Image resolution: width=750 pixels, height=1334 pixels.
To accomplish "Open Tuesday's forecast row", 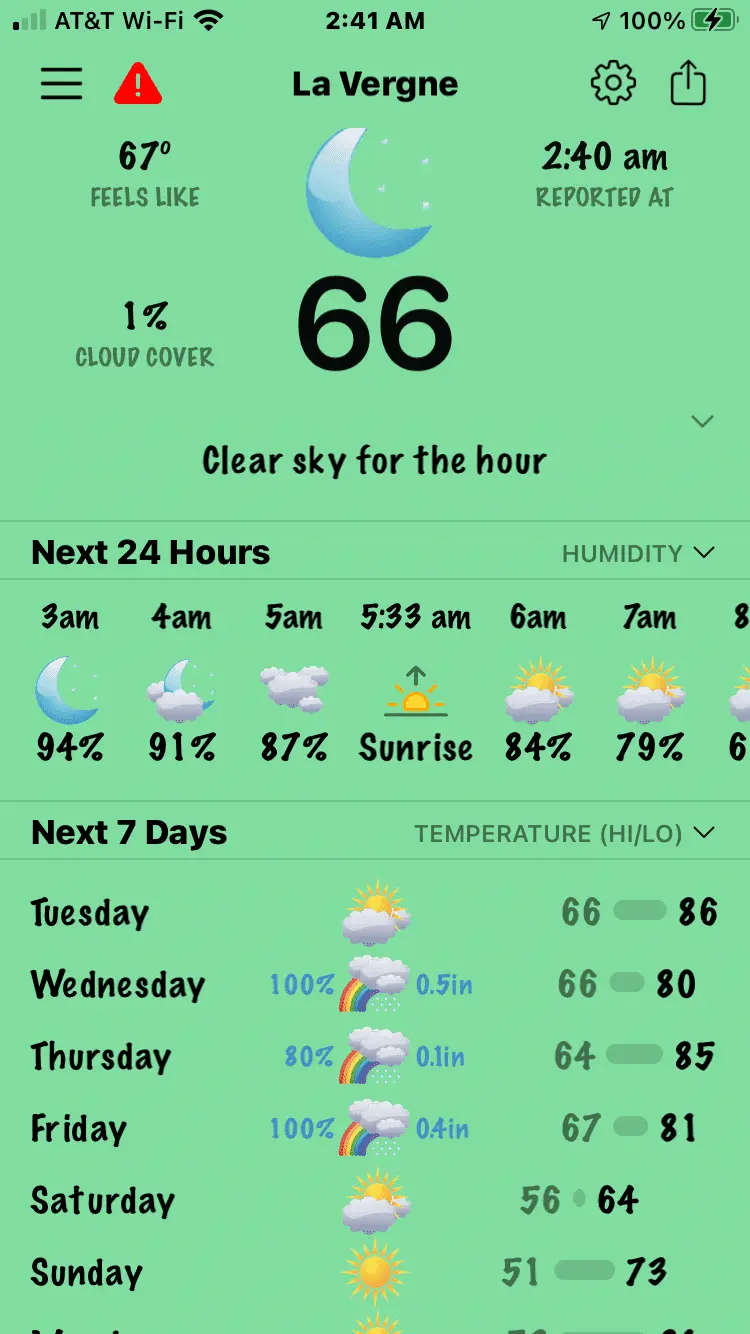I will coord(374,913).
